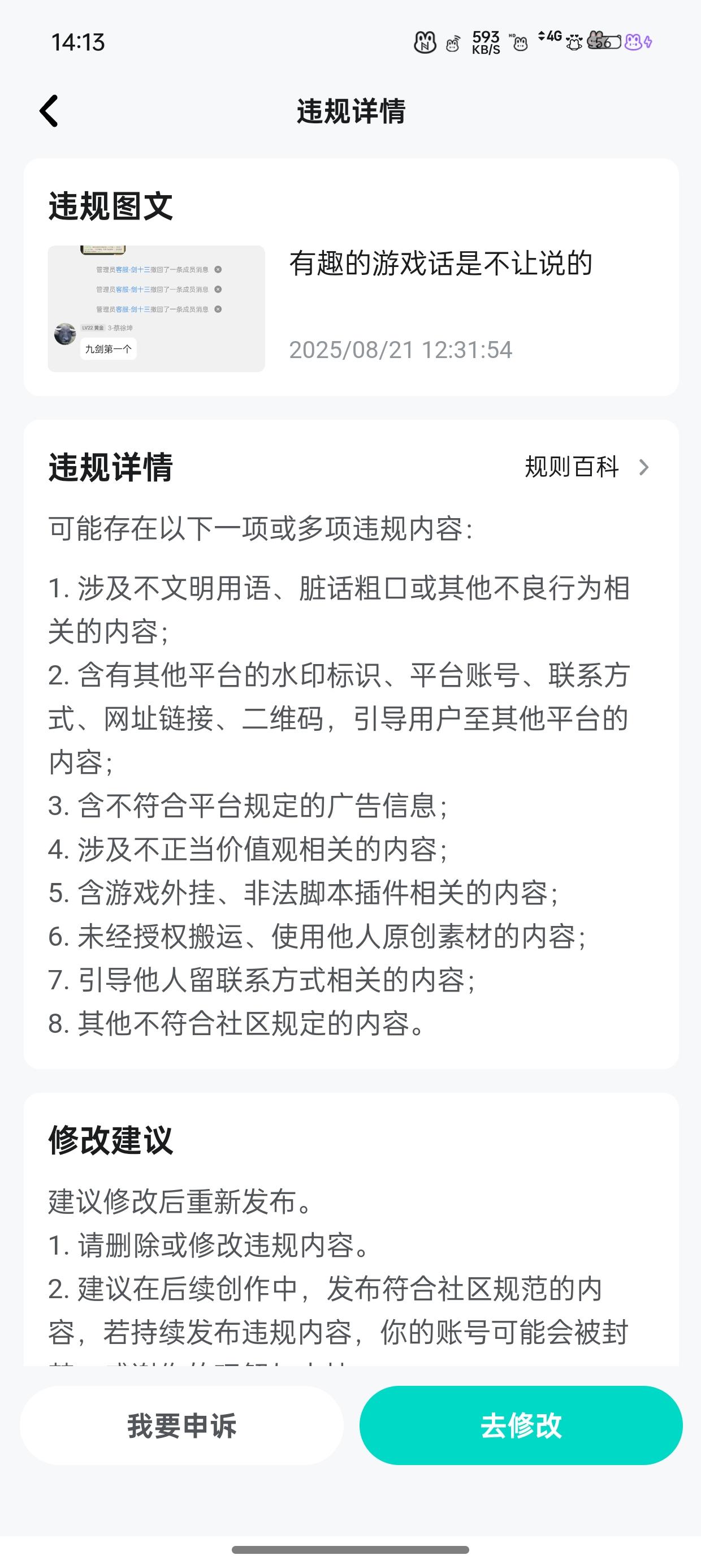Screen dimensions: 701x1568
Task: Tap the 我要申诉 appeal button
Action: pyautogui.click(x=183, y=1425)
